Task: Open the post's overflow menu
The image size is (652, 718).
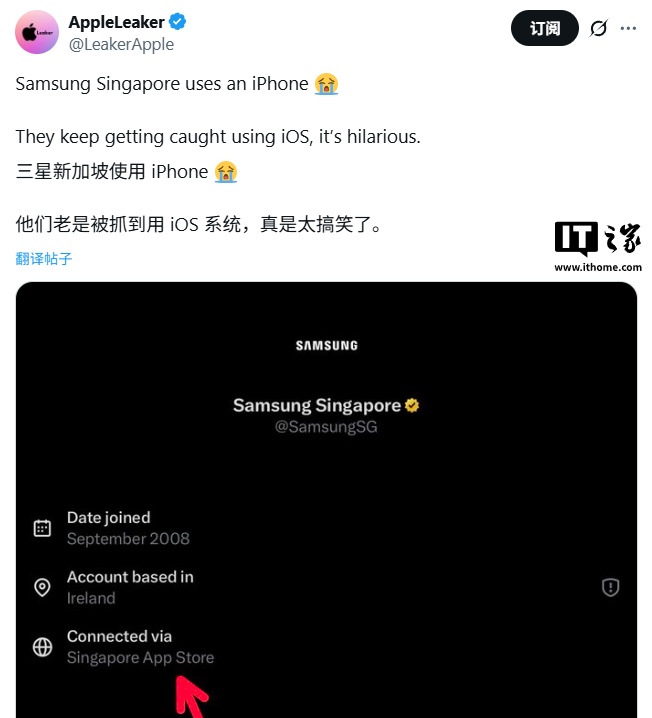Action: click(x=628, y=29)
